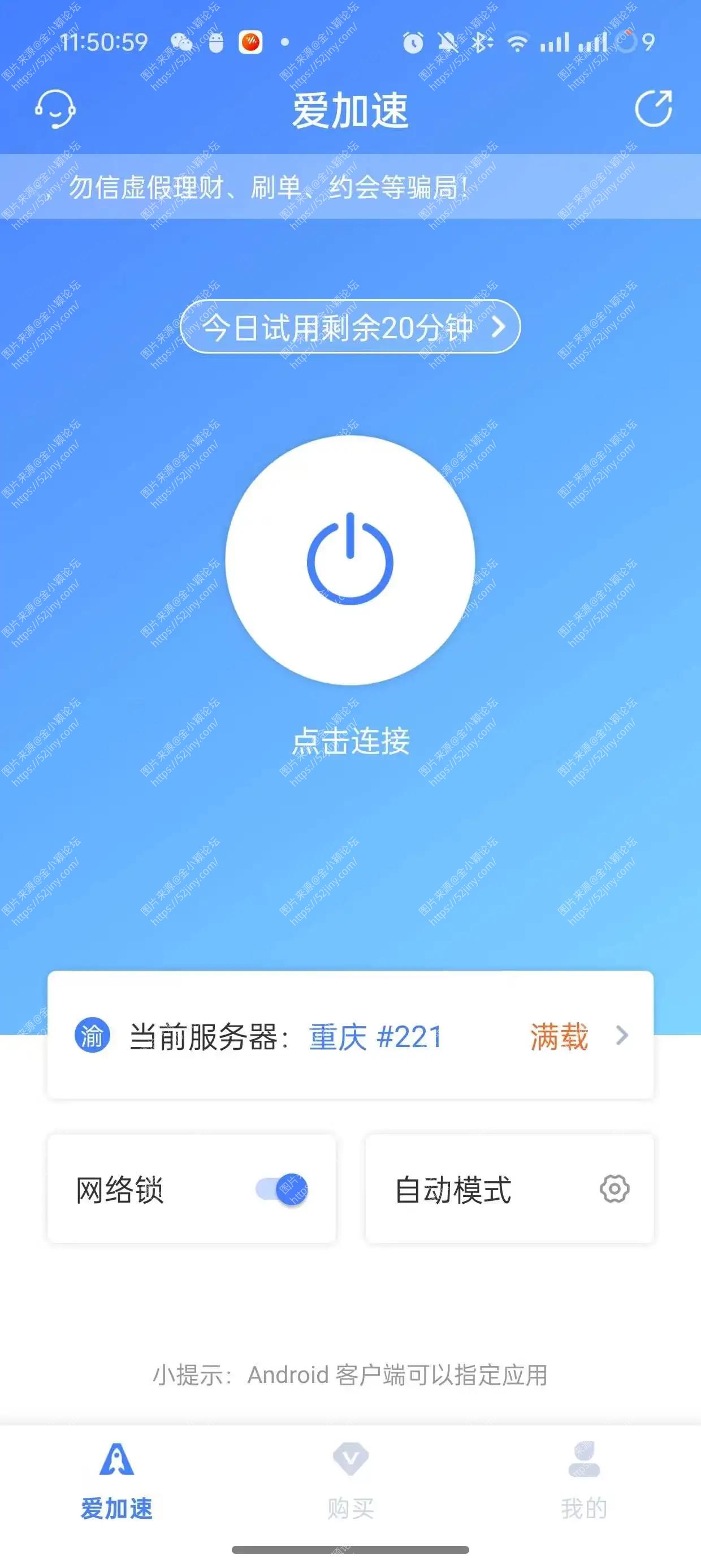Open customer service via the headset icon

(x=57, y=110)
